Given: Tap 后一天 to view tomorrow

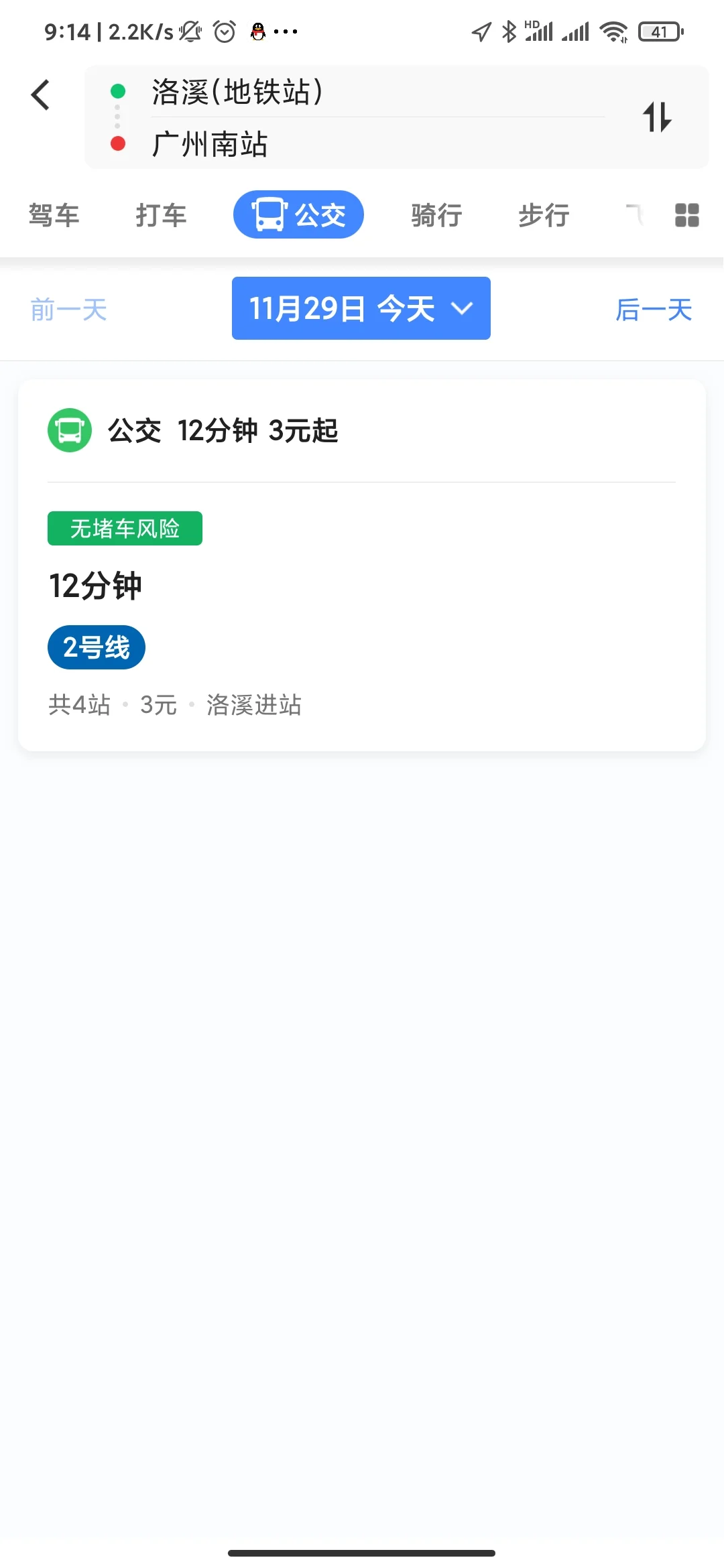Looking at the screenshot, I should coord(654,310).
